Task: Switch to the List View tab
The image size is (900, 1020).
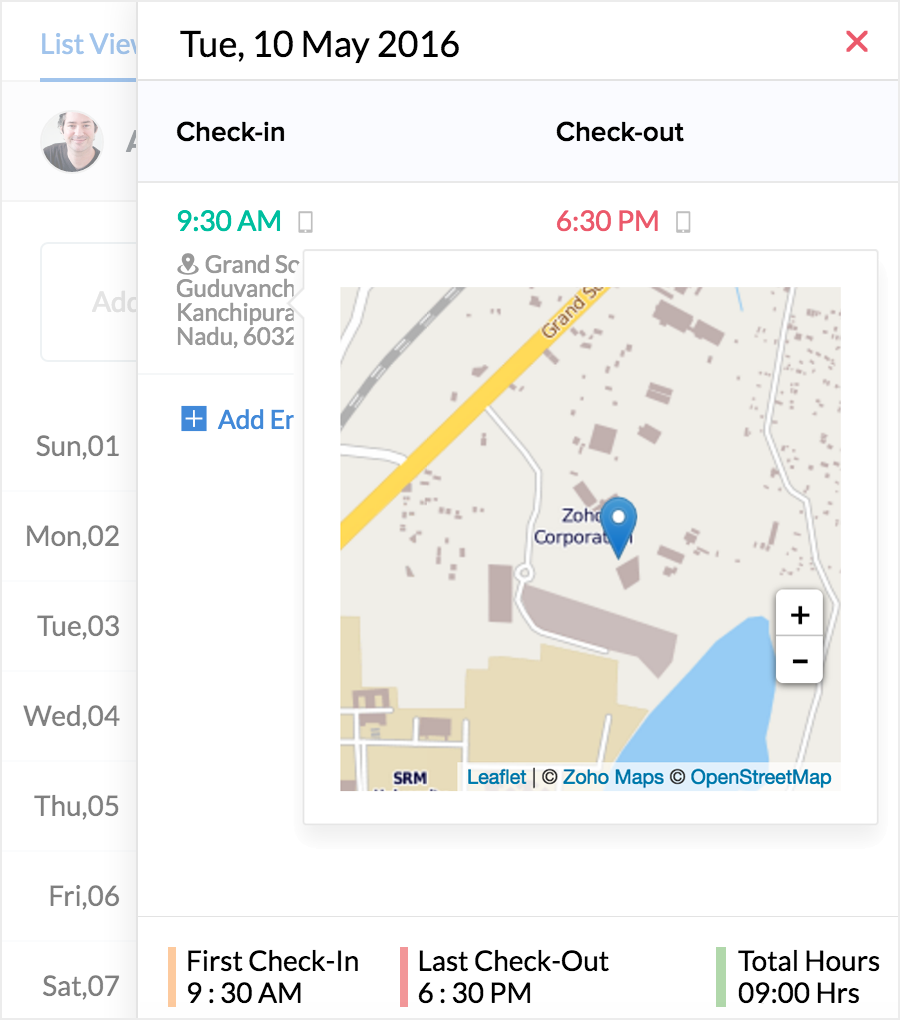Action: click(85, 44)
